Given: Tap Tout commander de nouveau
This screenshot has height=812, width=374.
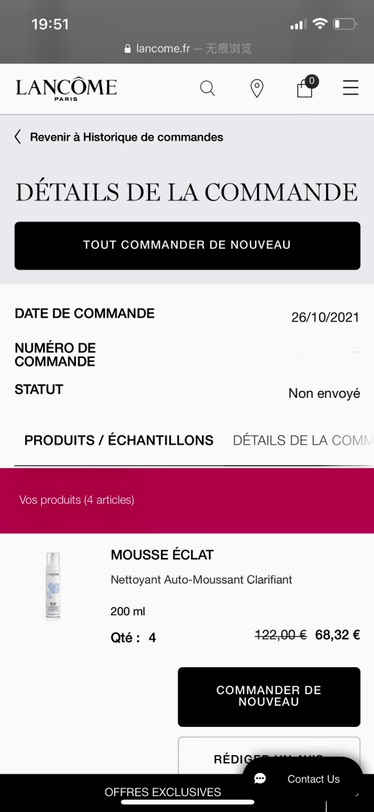Looking at the screenshot, I should [x=187, y=245].
